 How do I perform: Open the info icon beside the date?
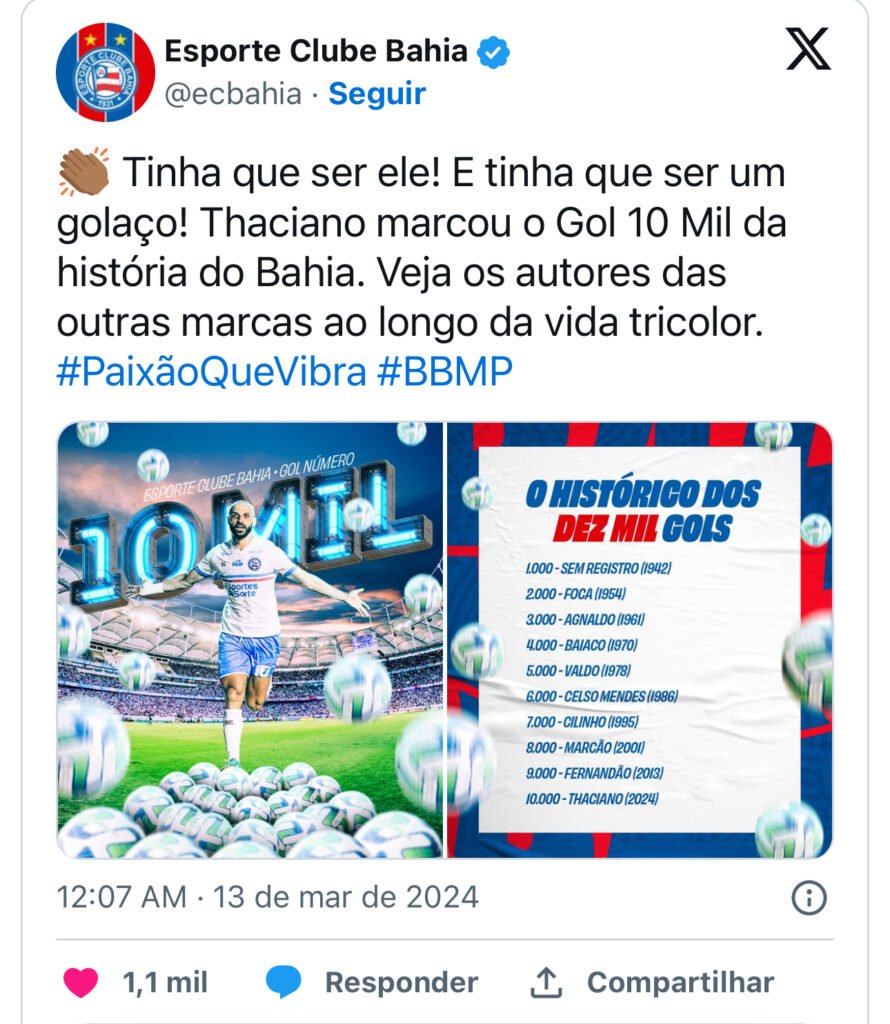click(808, 897)
